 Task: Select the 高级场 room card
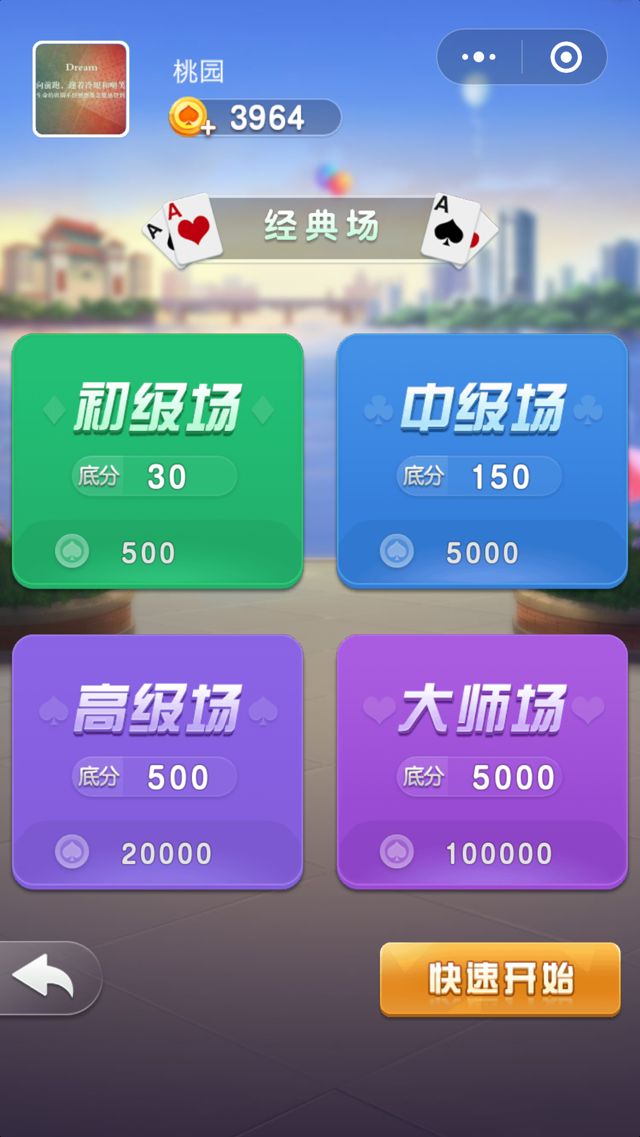click(157, 761)
